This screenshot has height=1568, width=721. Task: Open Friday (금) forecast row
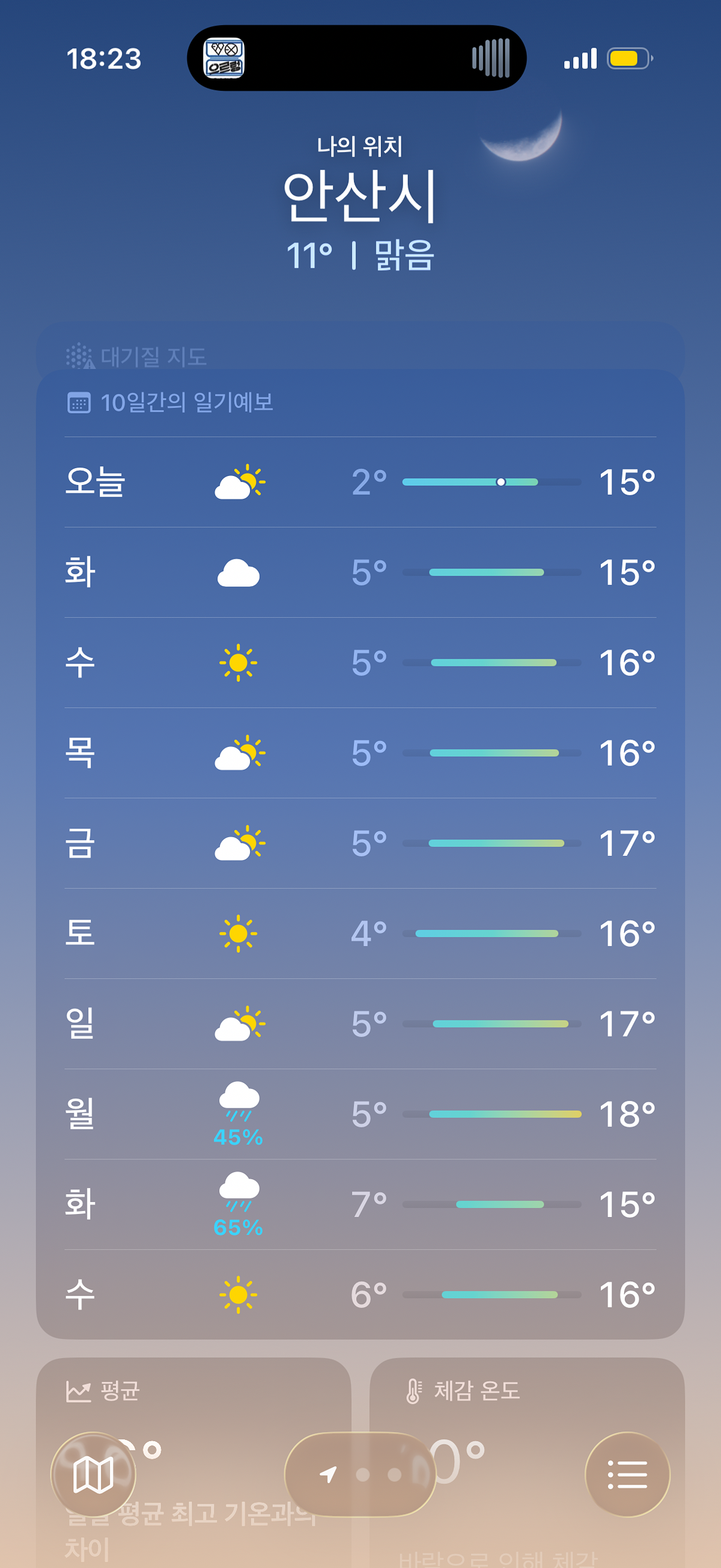(360, 843)
